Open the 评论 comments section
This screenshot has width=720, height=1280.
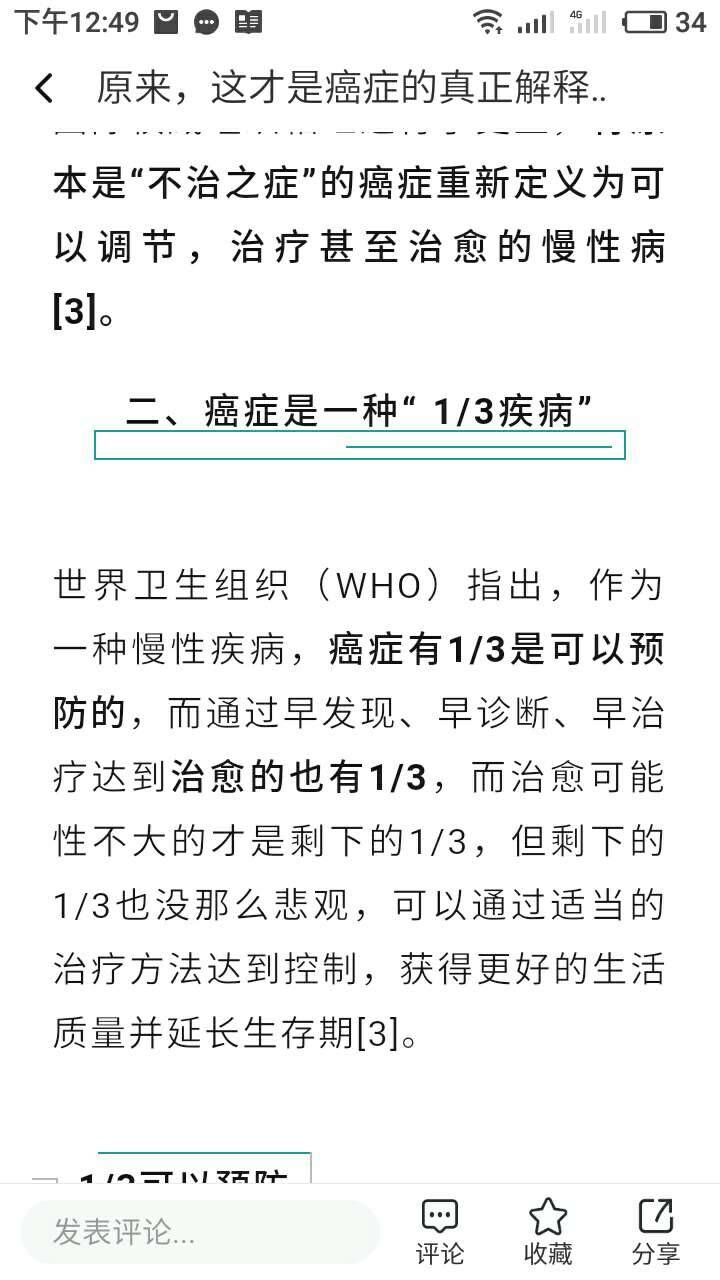coord(440,1231)
